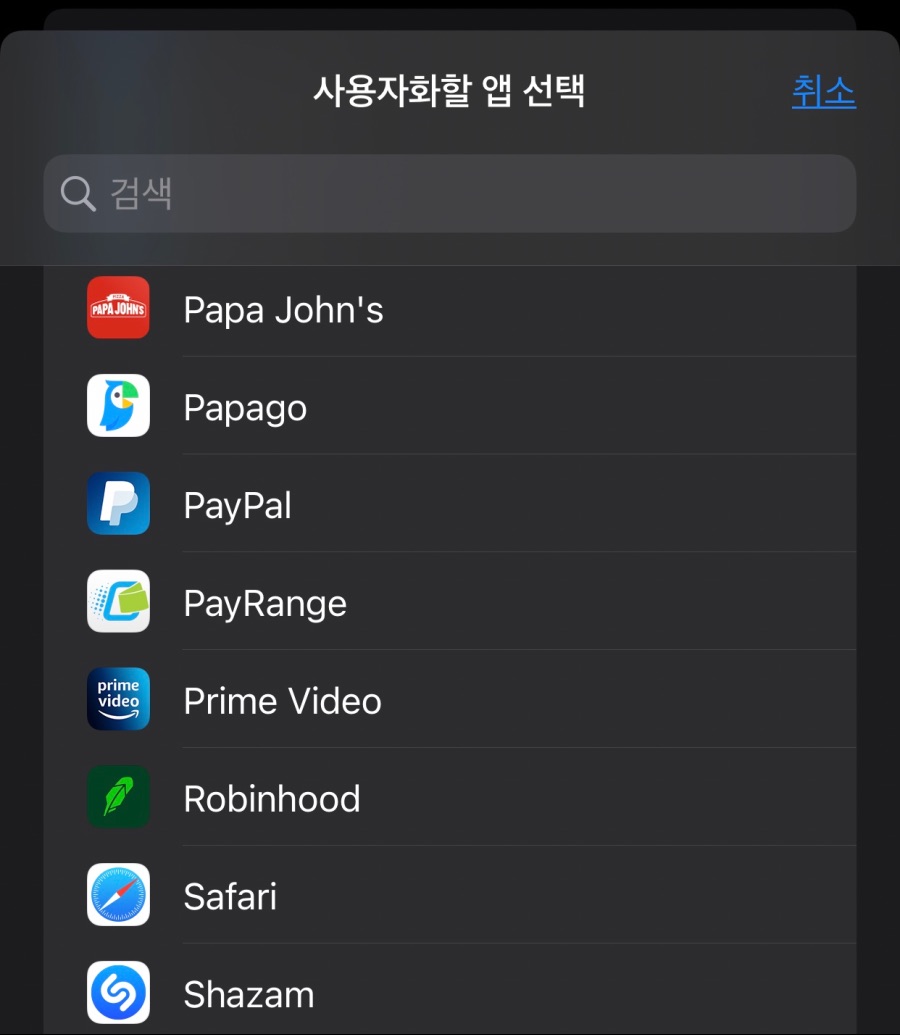Tap the PayPal app icon
The height and width of the screenshot is (1035, 900).
coord(118,503)
